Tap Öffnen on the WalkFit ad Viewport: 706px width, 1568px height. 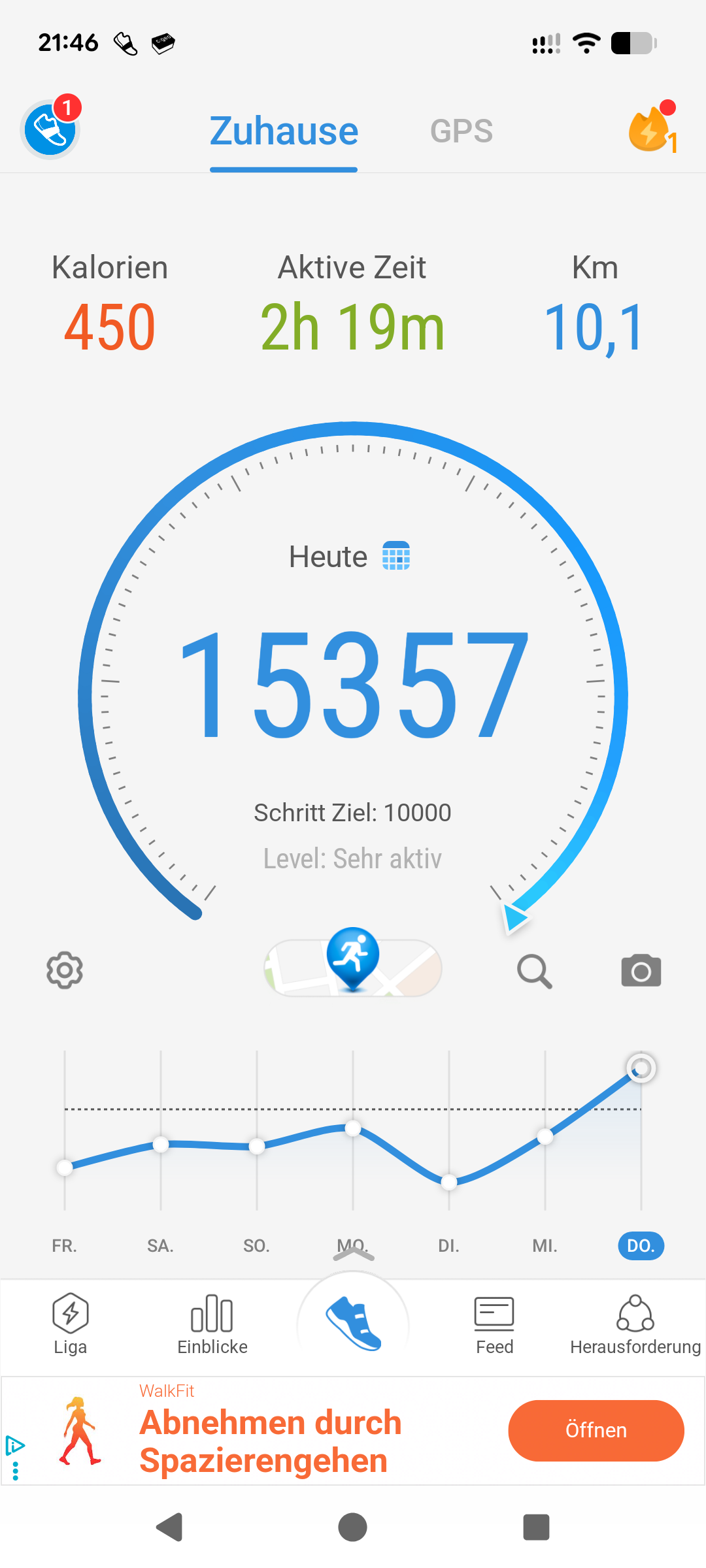pos(596,1430)
